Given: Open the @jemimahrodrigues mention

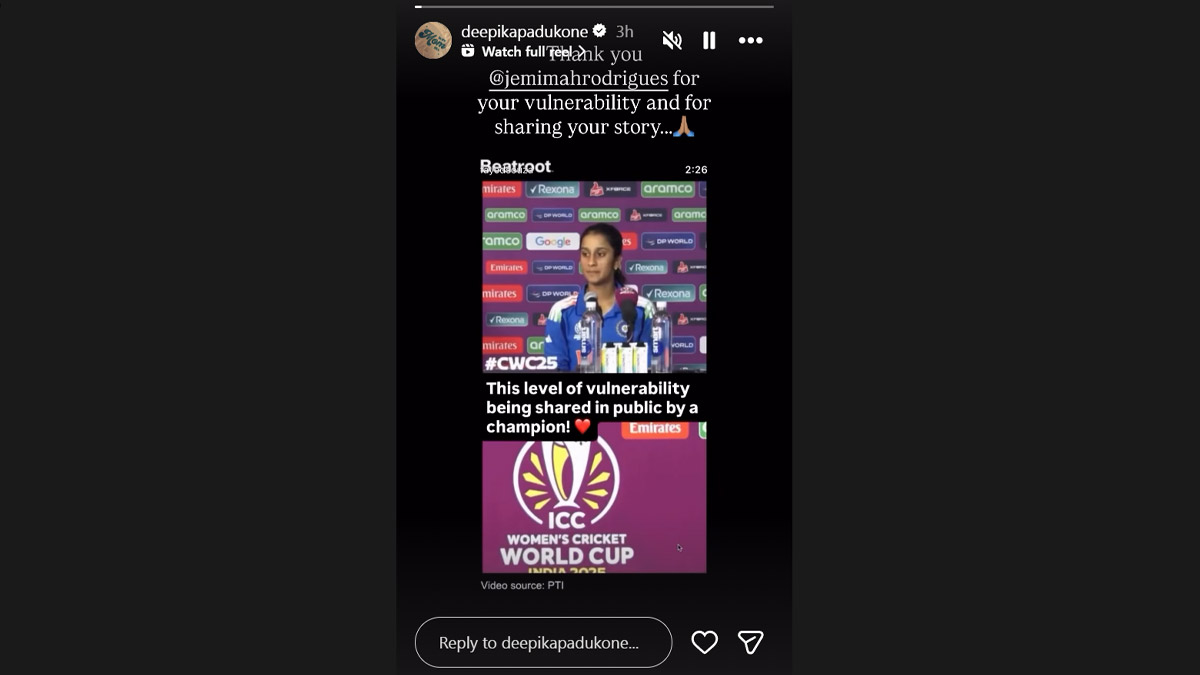Looking at the screenshot, I should tap(578, 78).
